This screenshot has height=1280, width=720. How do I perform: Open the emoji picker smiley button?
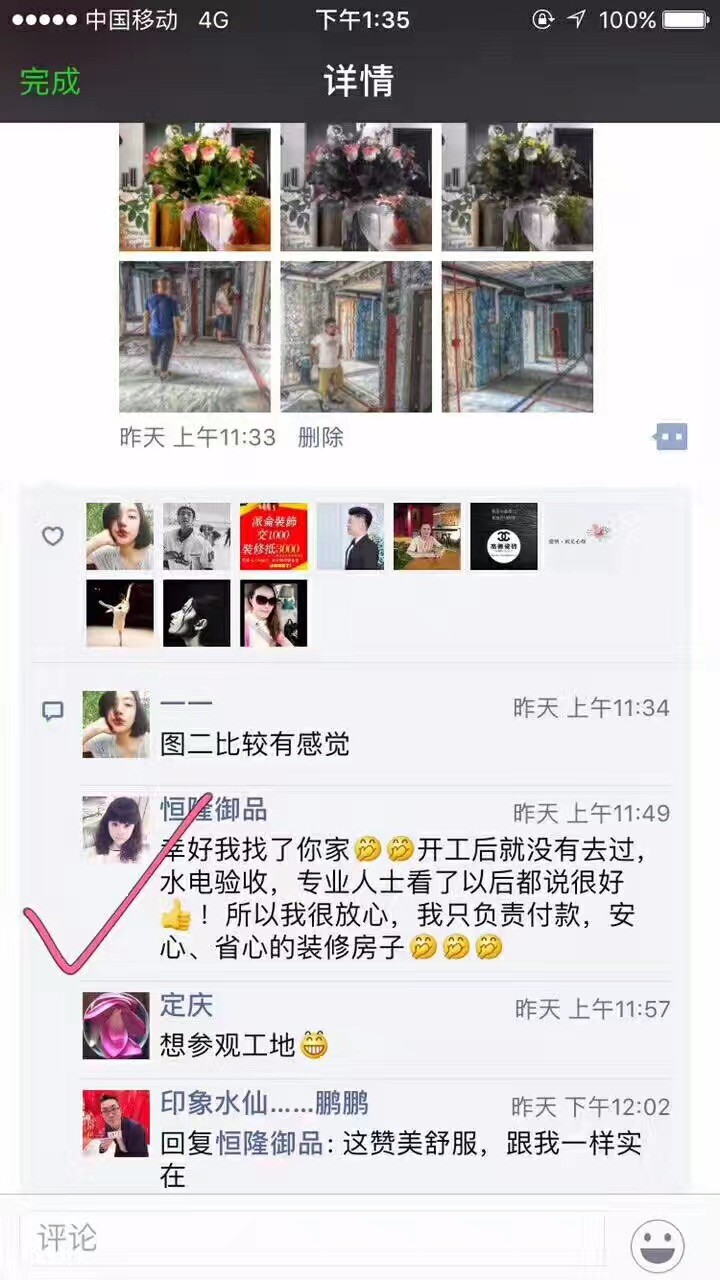tap(657, 1246)
